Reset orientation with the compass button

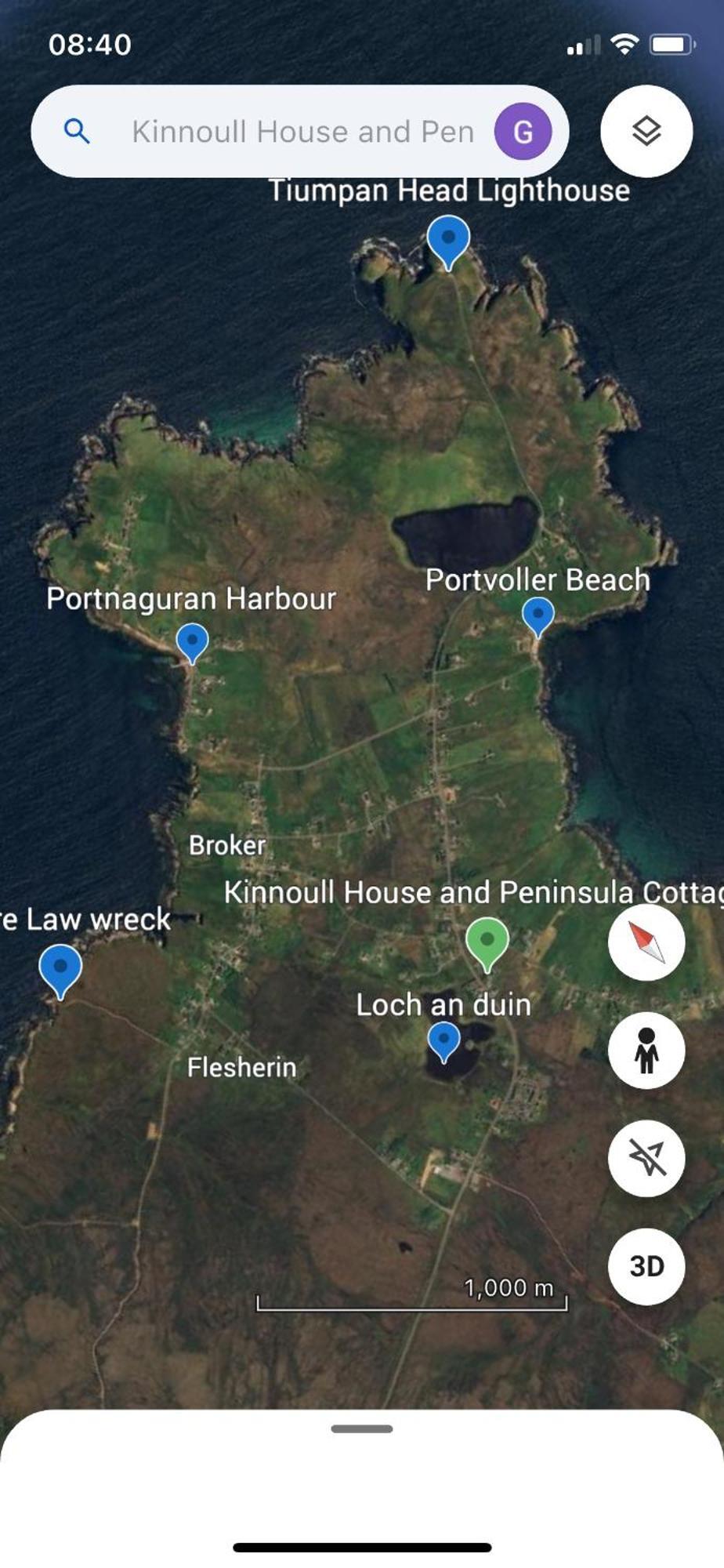[646, 942]
